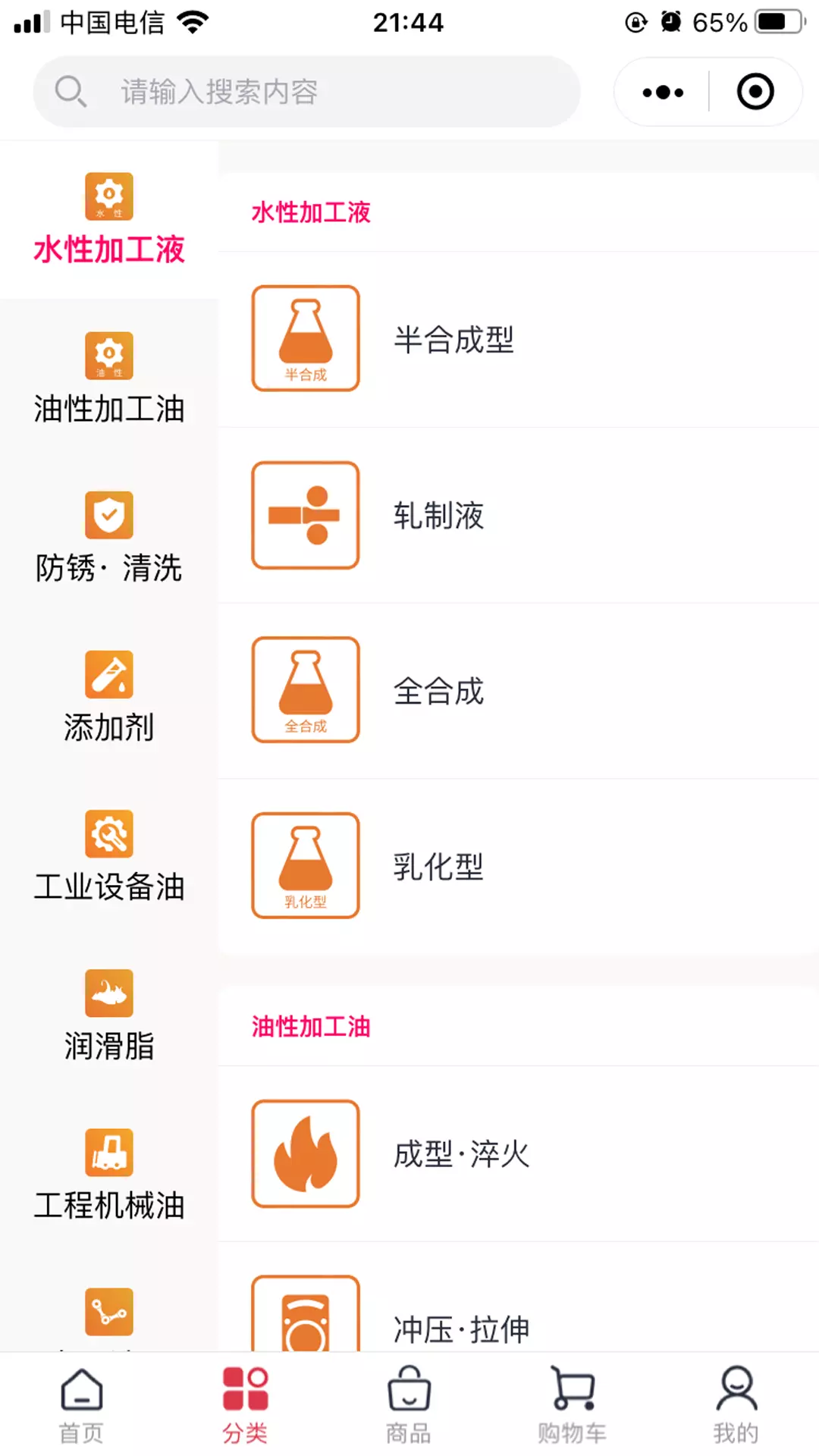Open the 润滑脂 sidebar category
The width and height of the screenshot is (819, 1456).
(x=109, y=1015)
